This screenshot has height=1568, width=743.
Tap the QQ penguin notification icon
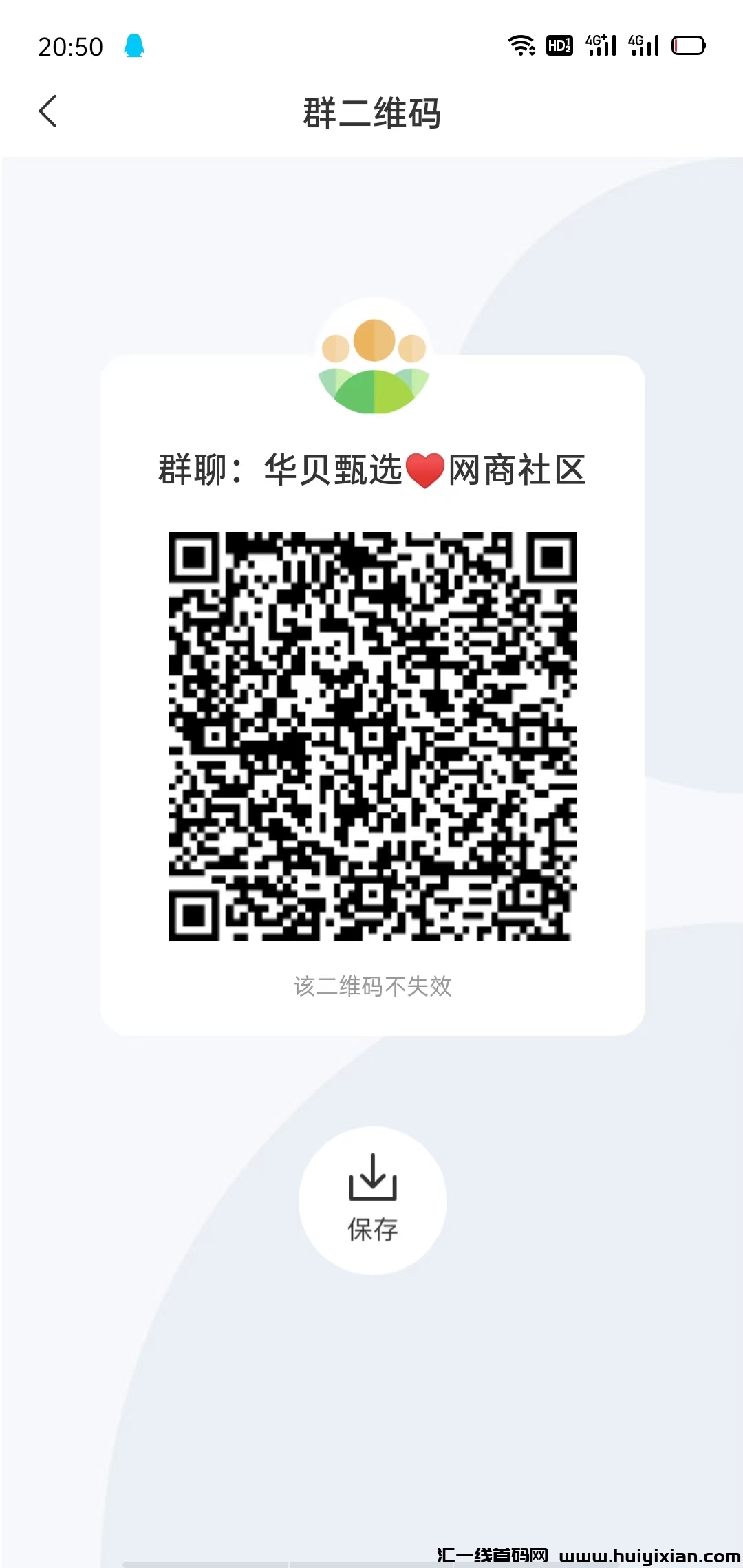coord(135,44)
